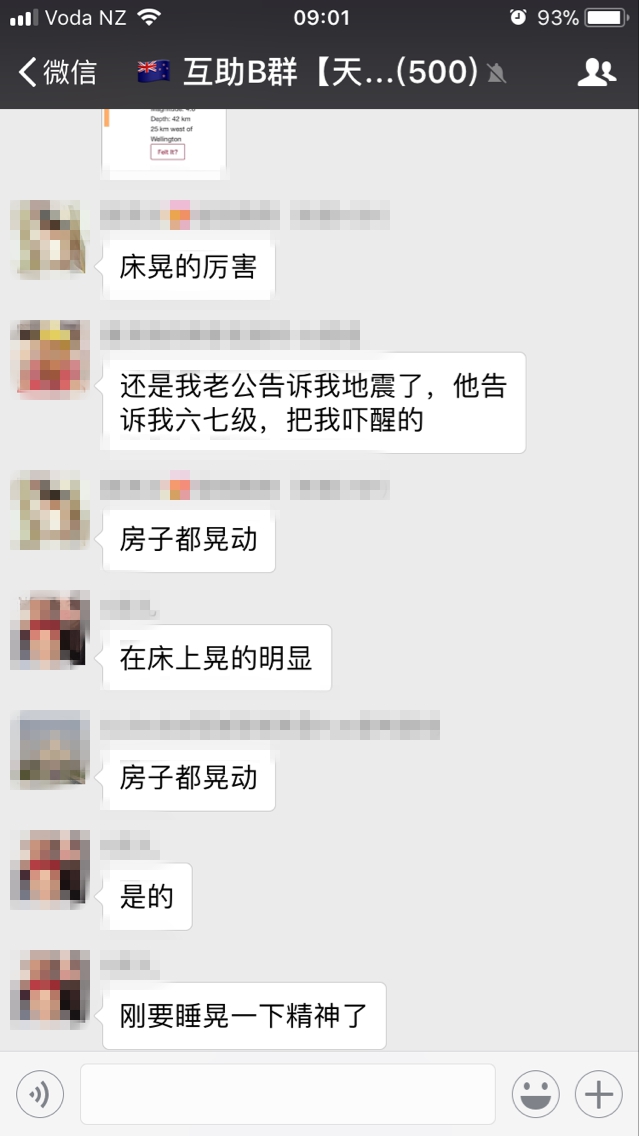Open the emoji sticker panel
The width and height of the screenshot is (639, 1136).
click(x=536, y=1094)
